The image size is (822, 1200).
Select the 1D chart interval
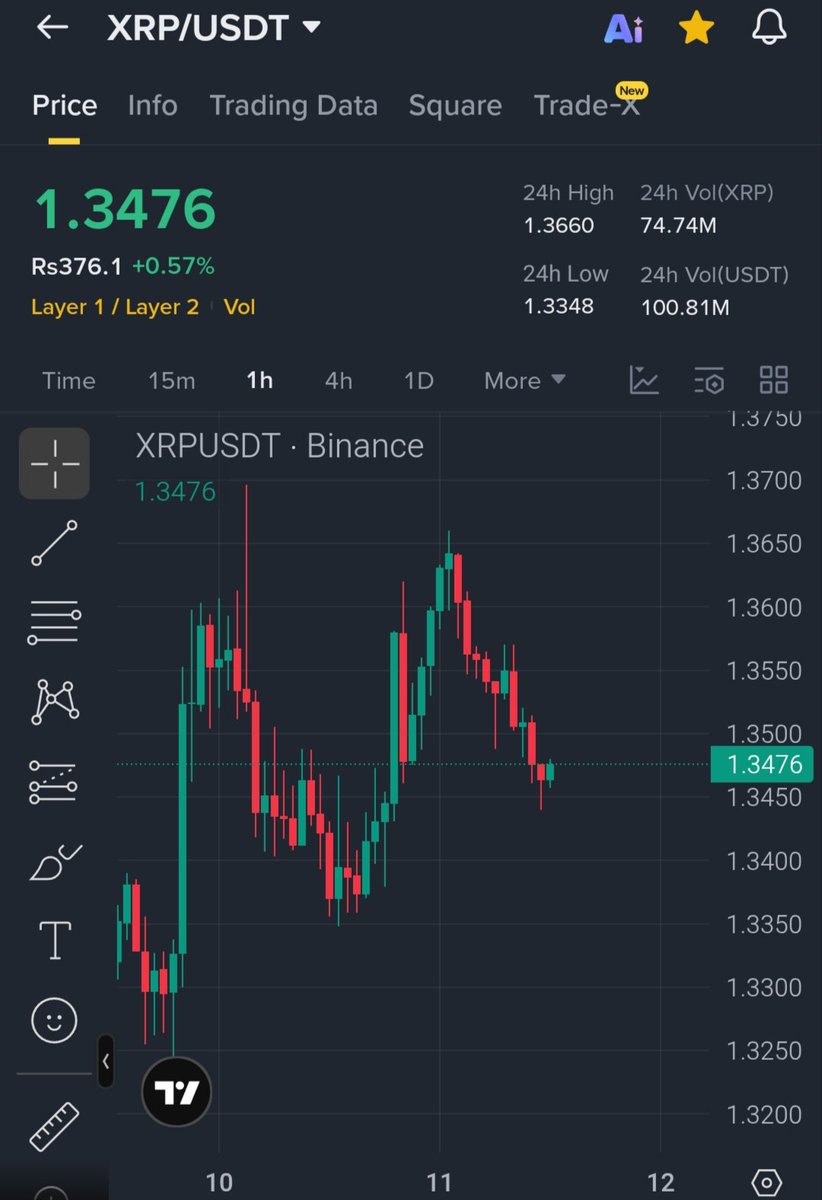(418, 381)
